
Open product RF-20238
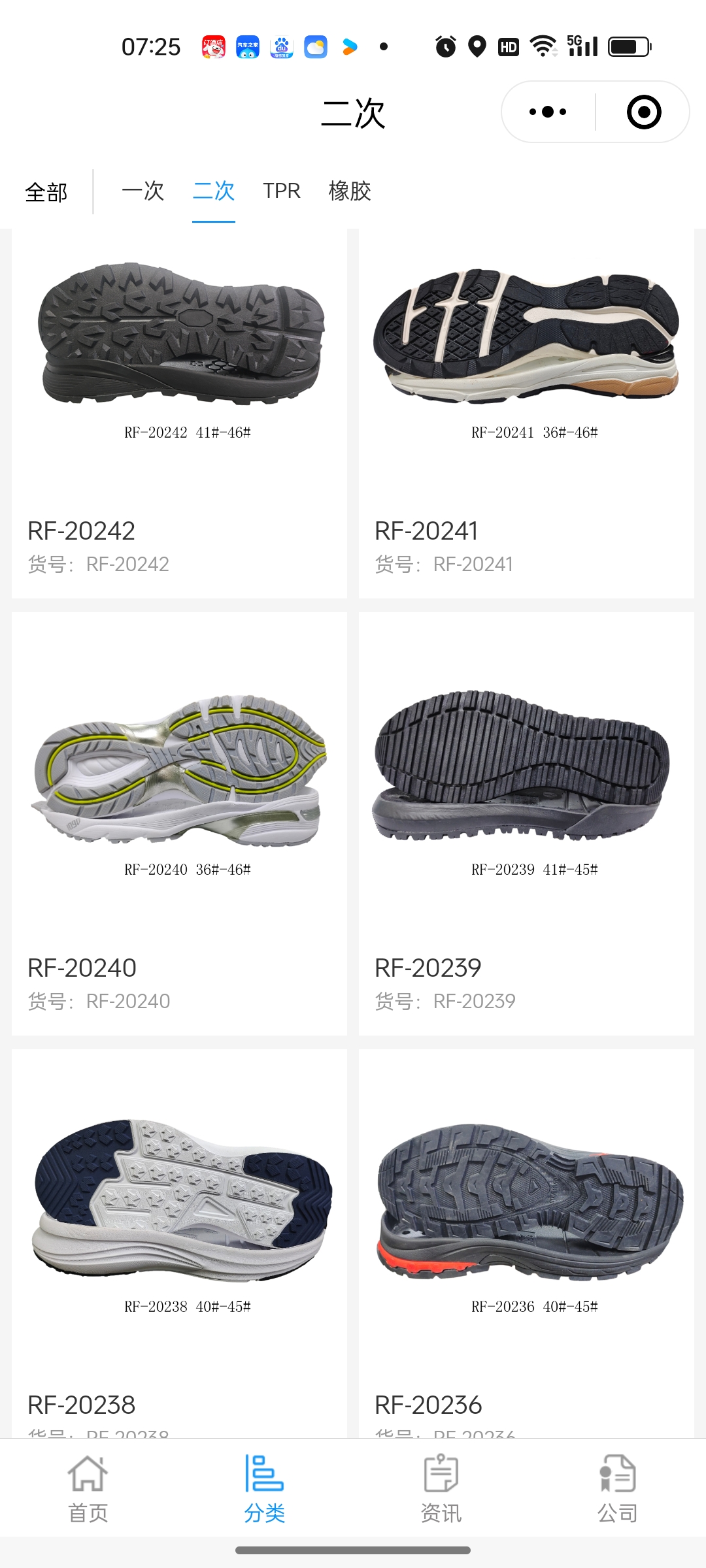coord(179,1241)
